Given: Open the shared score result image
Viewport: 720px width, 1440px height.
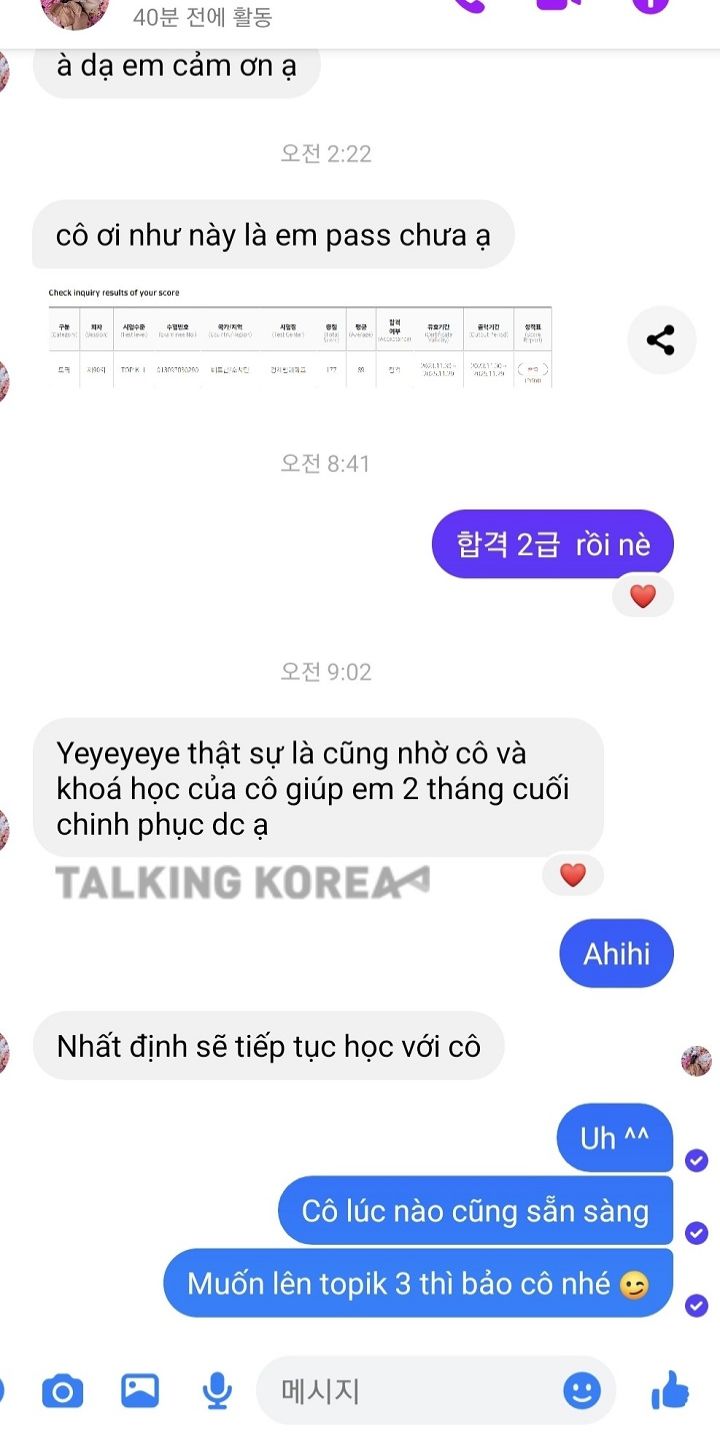Looking at the screenshot, I should [x=300, y=338].
